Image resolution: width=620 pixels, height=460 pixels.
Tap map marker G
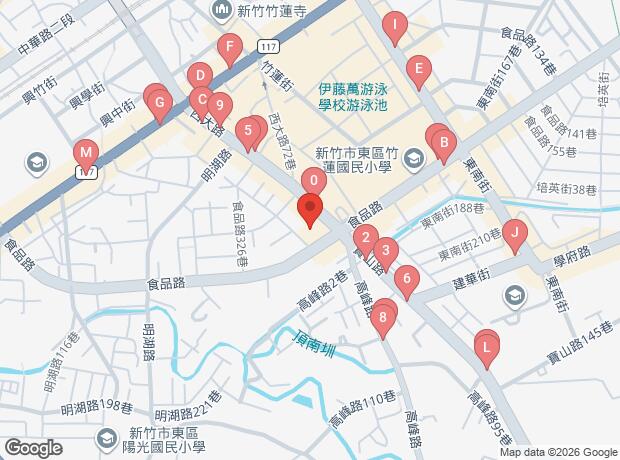click(x=159, y=101)
